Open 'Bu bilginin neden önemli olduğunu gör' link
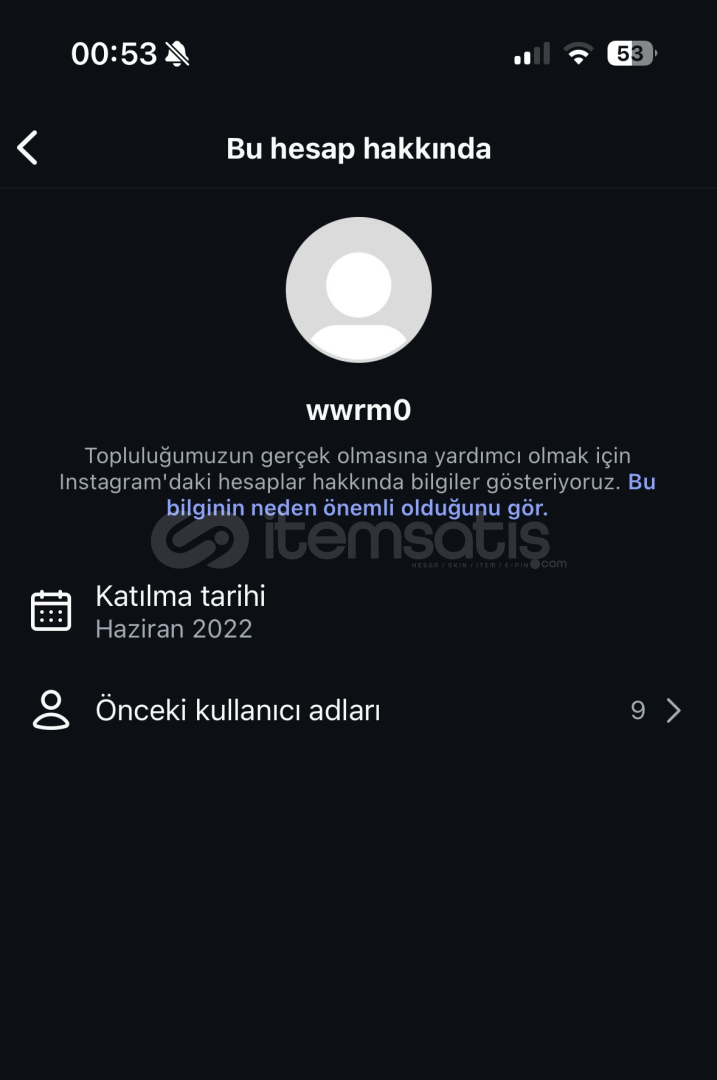The height and width of the screenshot is (1080, 717). pos(357,507)
